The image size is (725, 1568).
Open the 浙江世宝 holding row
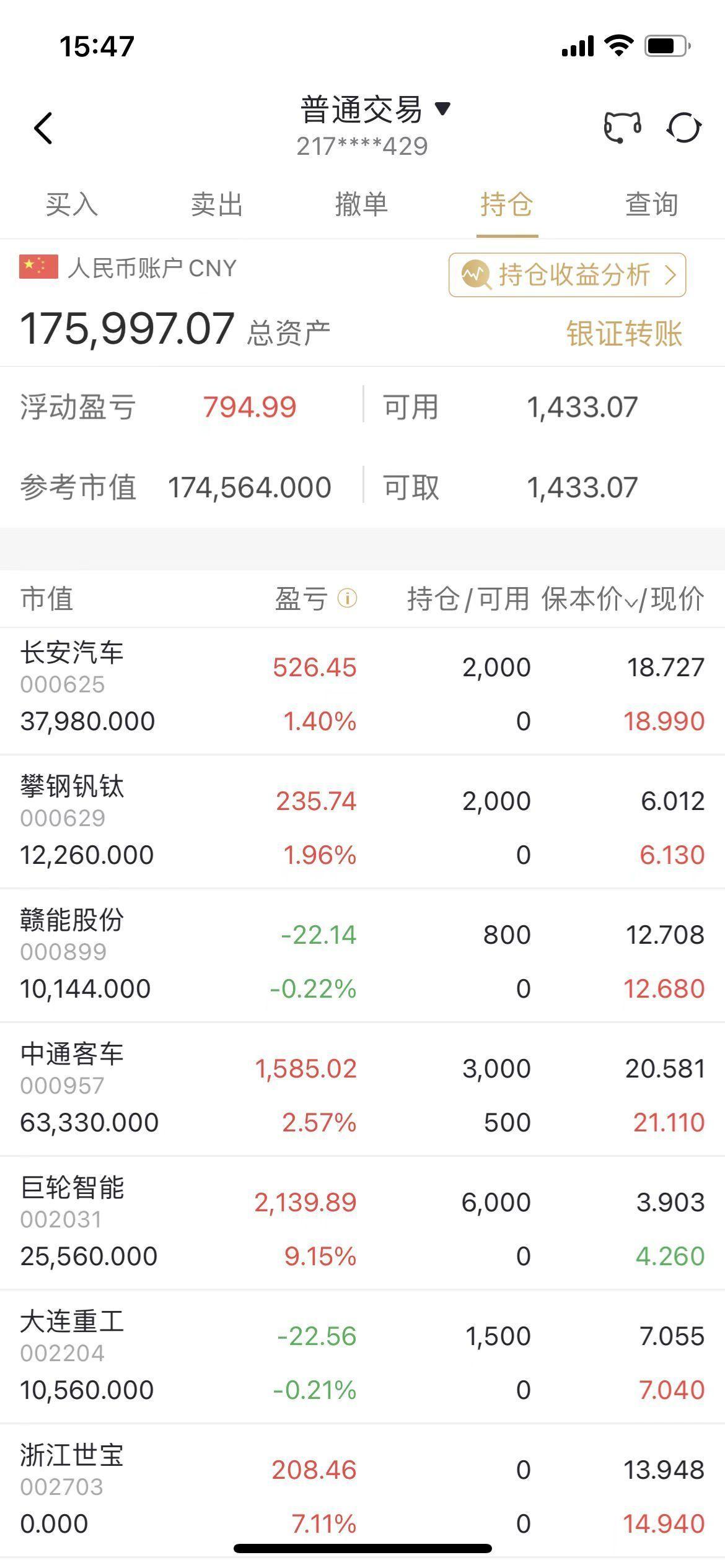pyautogui.click(x=362, y=1491)
